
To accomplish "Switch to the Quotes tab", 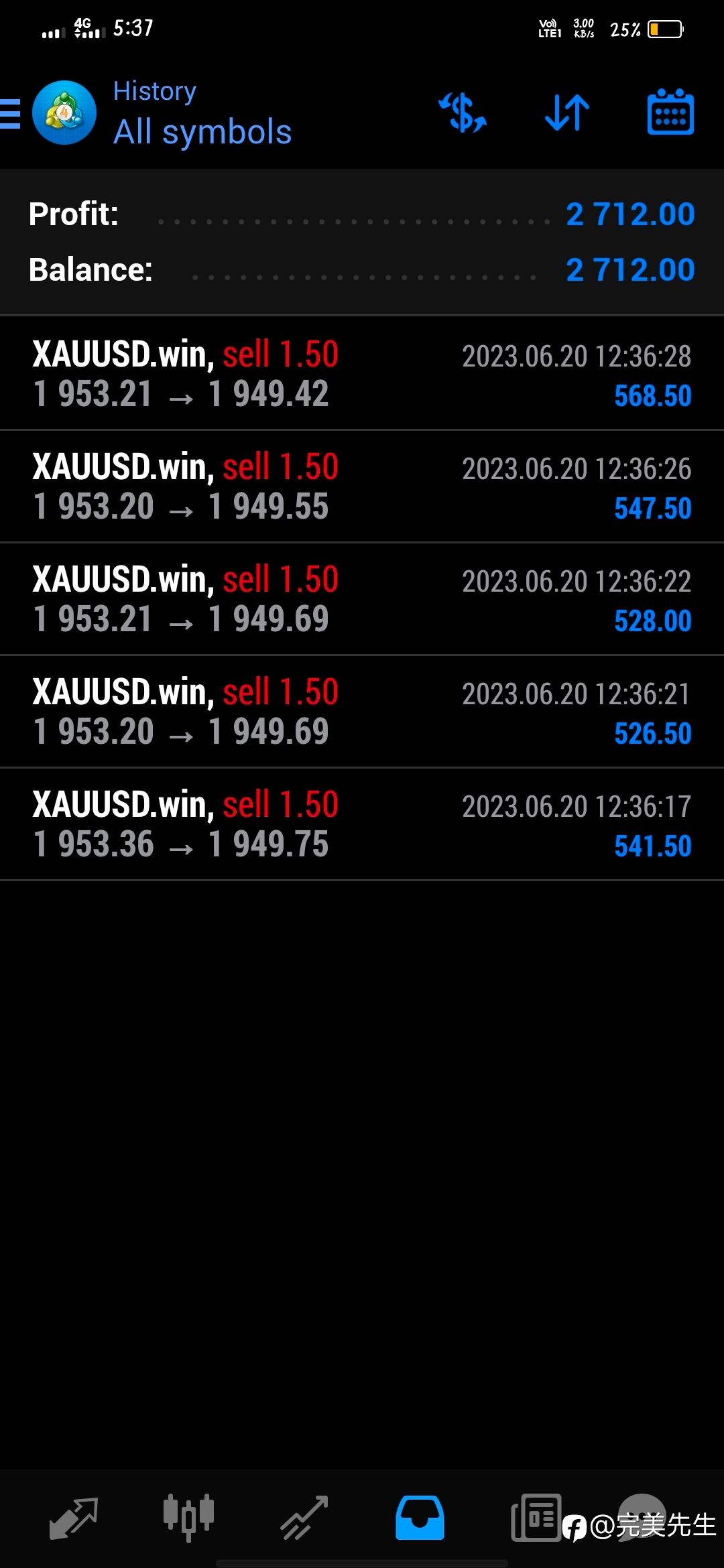I will [x=74, y=1518].
